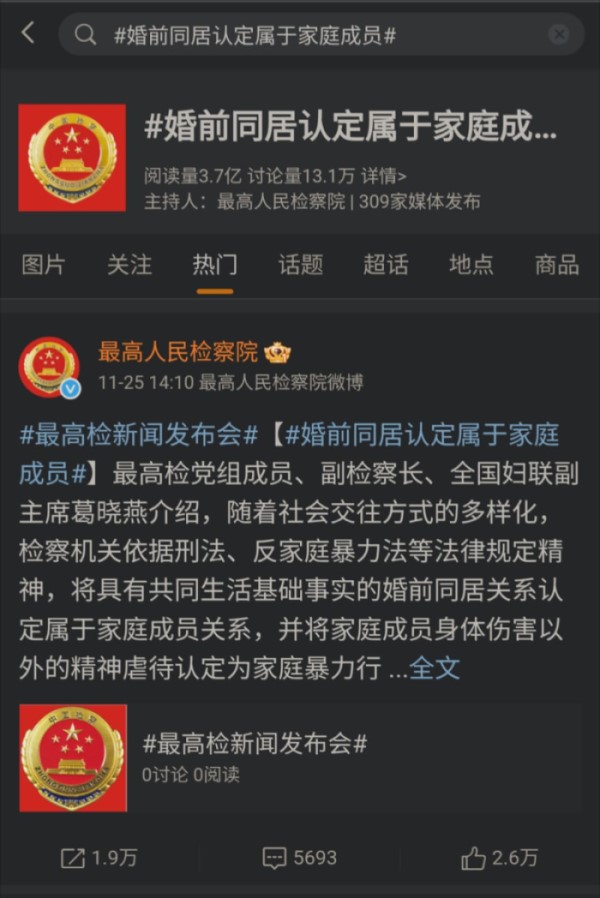This screenshot has width=600, height=898.
Task: Switch to the 关注 tab
Action: coord(129,265)
